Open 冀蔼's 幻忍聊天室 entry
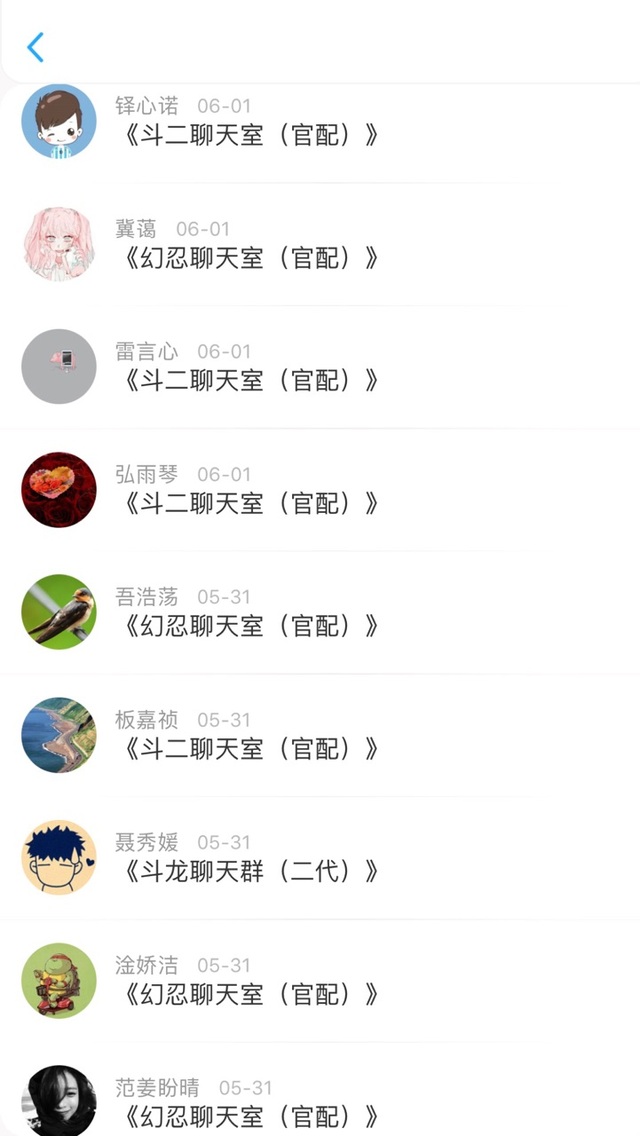Viewport: 640px width, 1136px height. [x=320, y=244]
